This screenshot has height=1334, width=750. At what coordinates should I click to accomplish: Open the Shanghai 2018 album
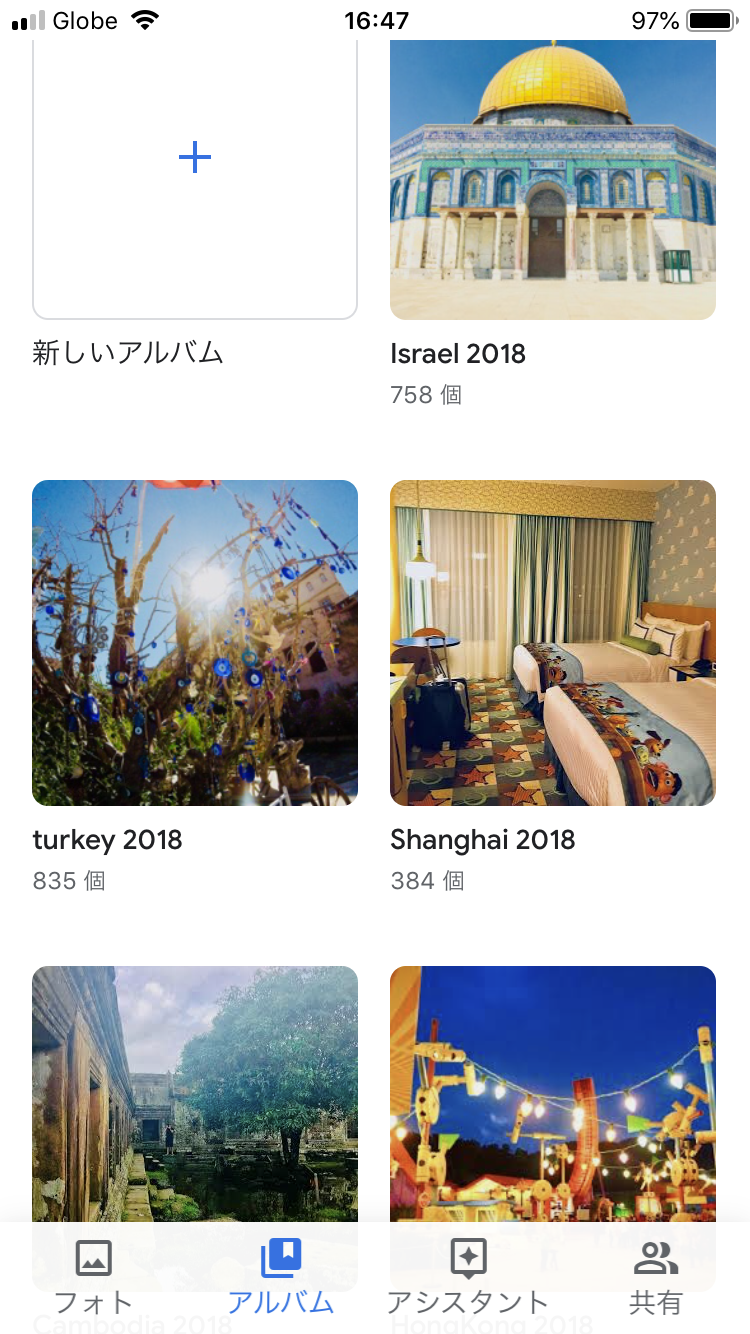click(552, 643)
